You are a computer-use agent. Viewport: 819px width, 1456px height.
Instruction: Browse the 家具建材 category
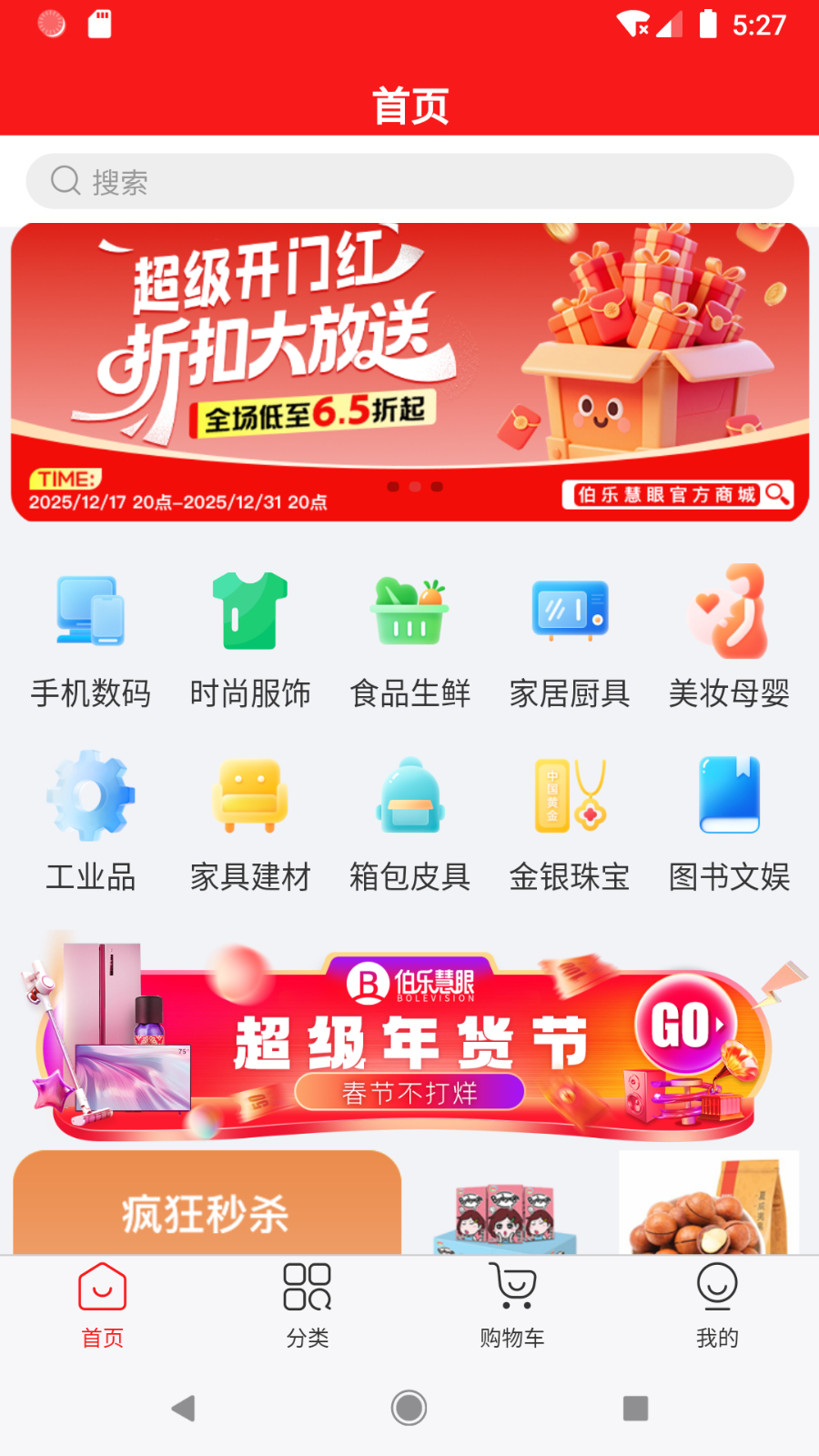[250, 821]
